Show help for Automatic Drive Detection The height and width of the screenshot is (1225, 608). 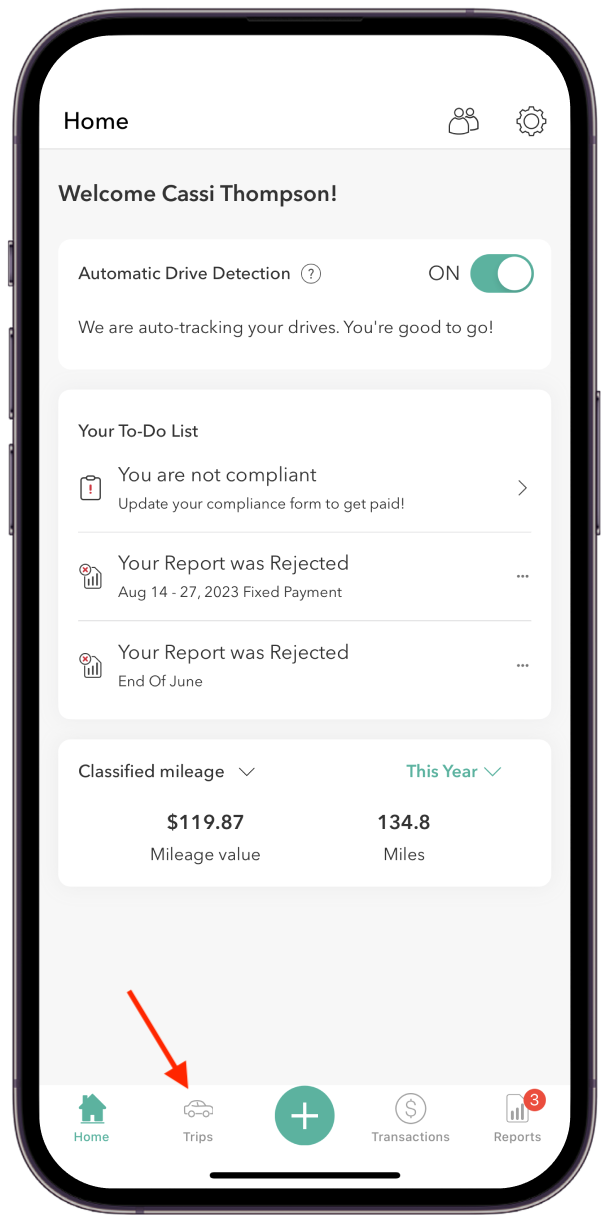point(311,274)
